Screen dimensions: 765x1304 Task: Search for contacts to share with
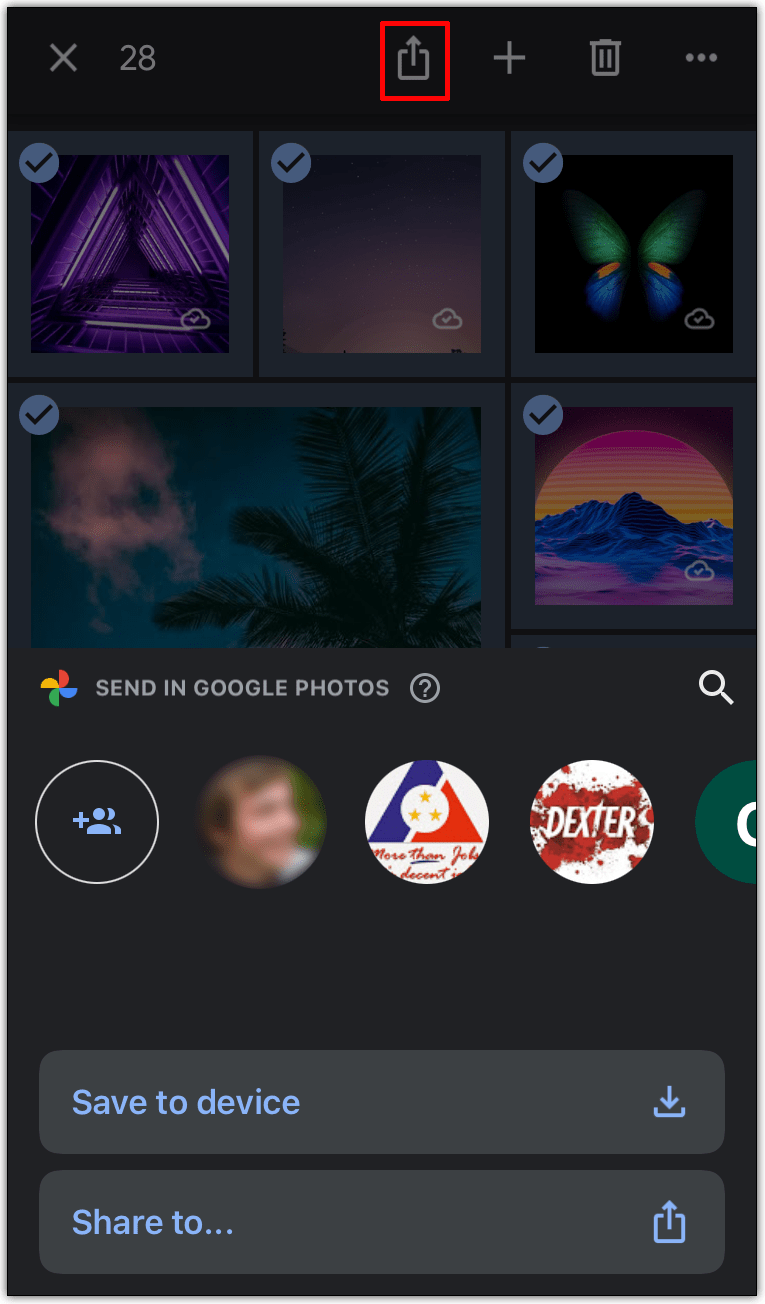[716, 688]
